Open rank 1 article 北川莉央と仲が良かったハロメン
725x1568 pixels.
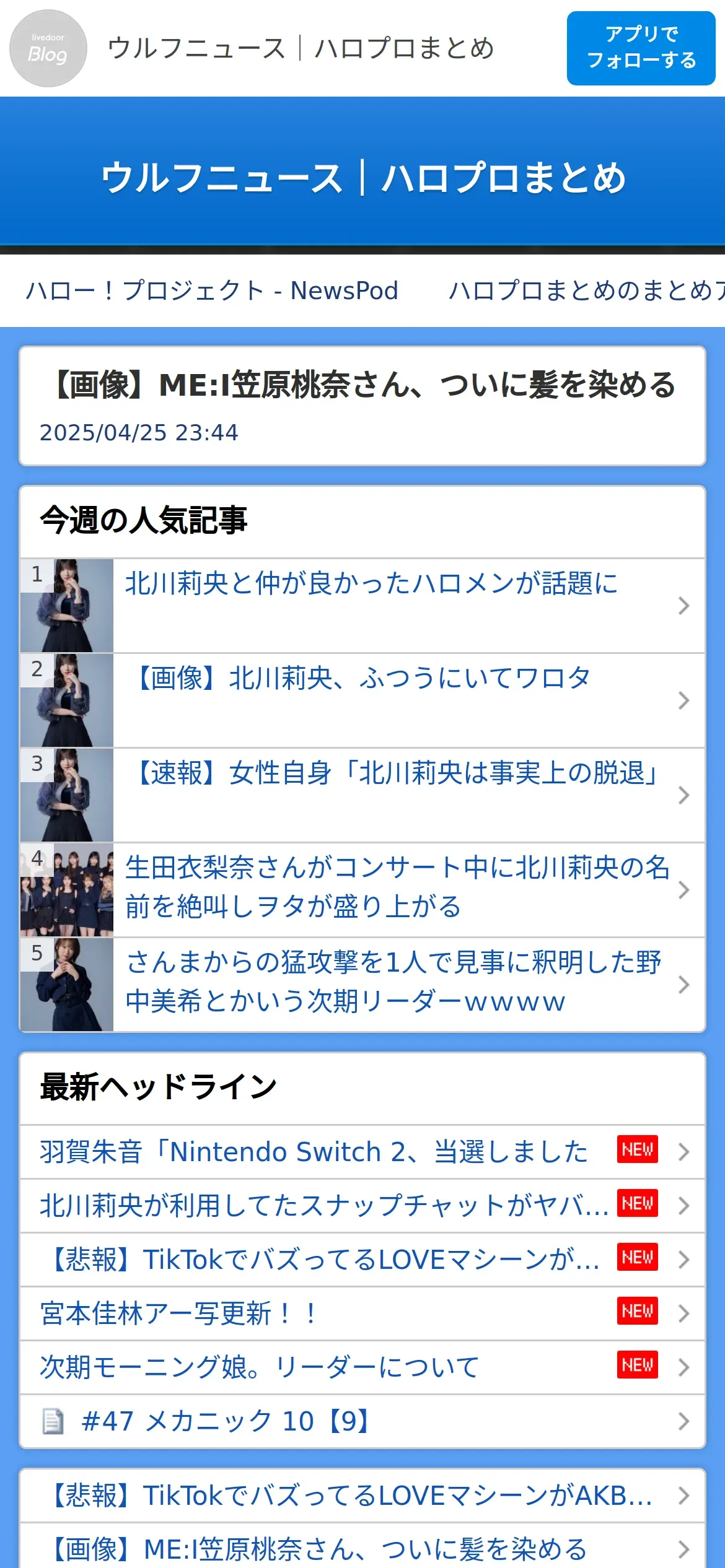point(362,605)
